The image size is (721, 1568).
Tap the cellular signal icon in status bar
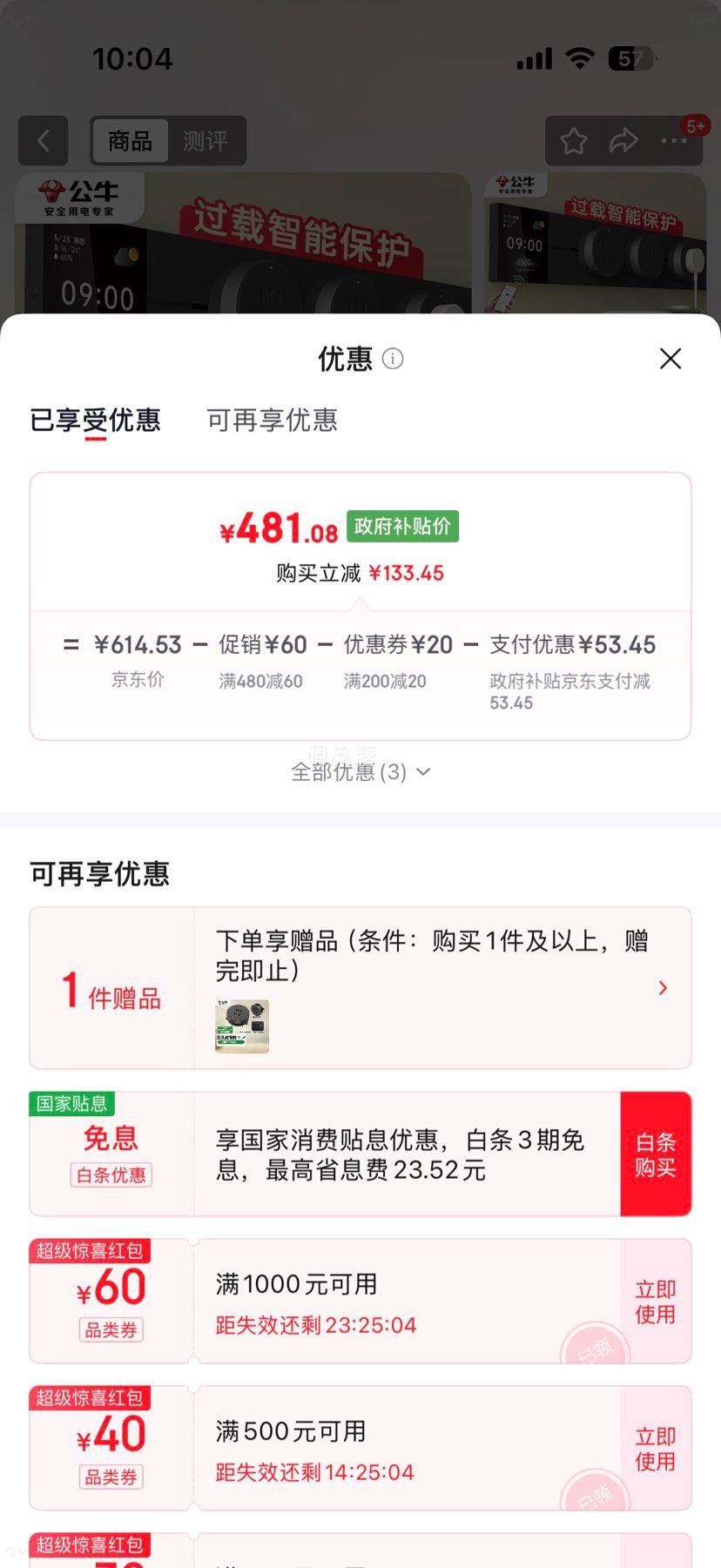click(x=533, y=58)
